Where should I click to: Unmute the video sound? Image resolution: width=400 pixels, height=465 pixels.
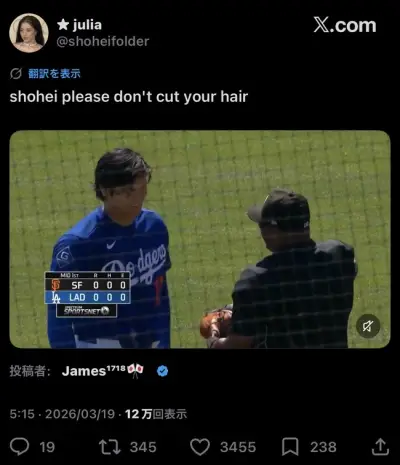[x=368, y=326]
